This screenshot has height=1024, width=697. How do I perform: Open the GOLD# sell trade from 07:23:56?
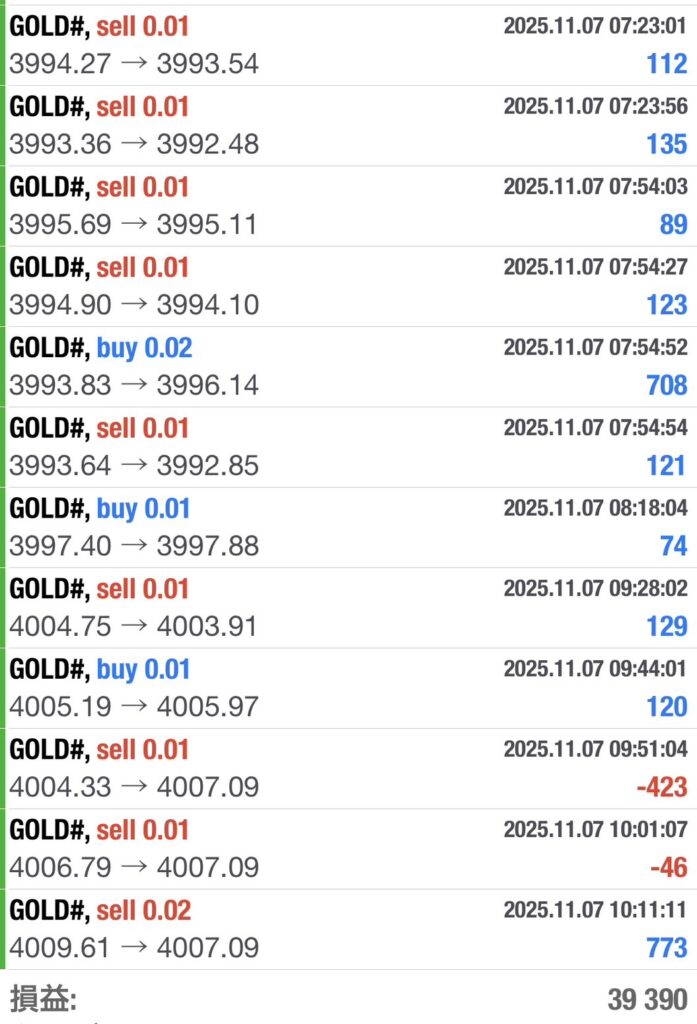click(348, 125)
